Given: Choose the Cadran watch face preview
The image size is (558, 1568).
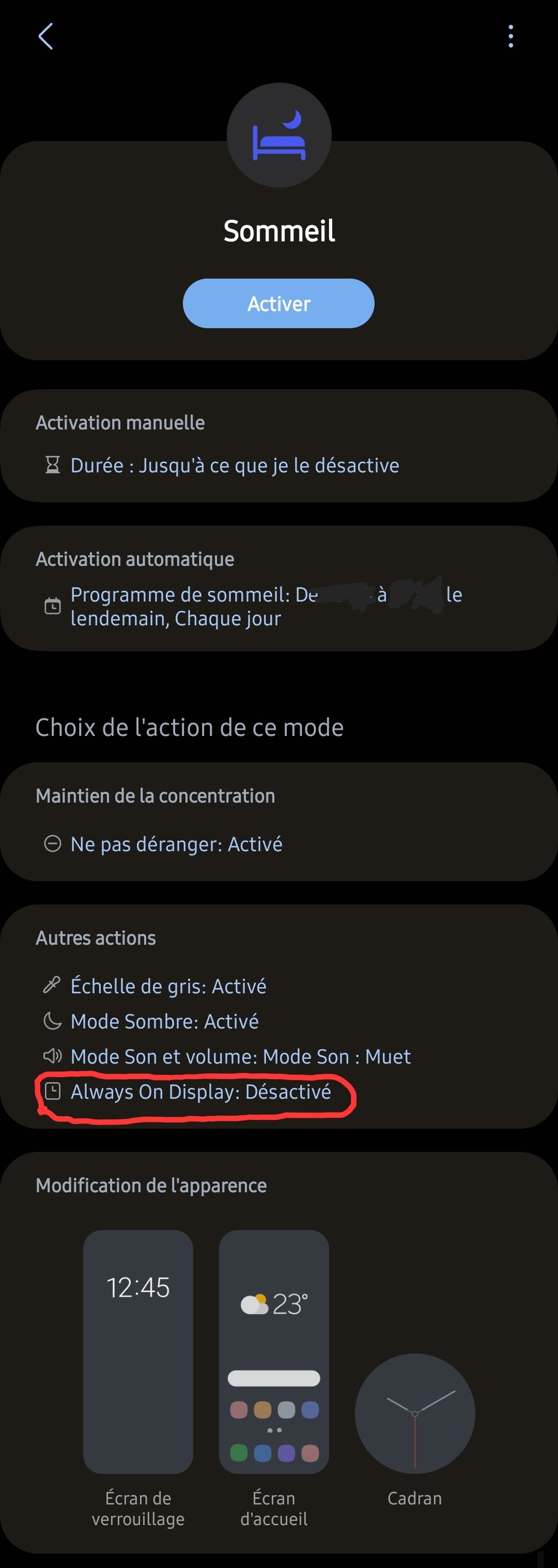Looking at the screenshot, I should pos(414,1413).
